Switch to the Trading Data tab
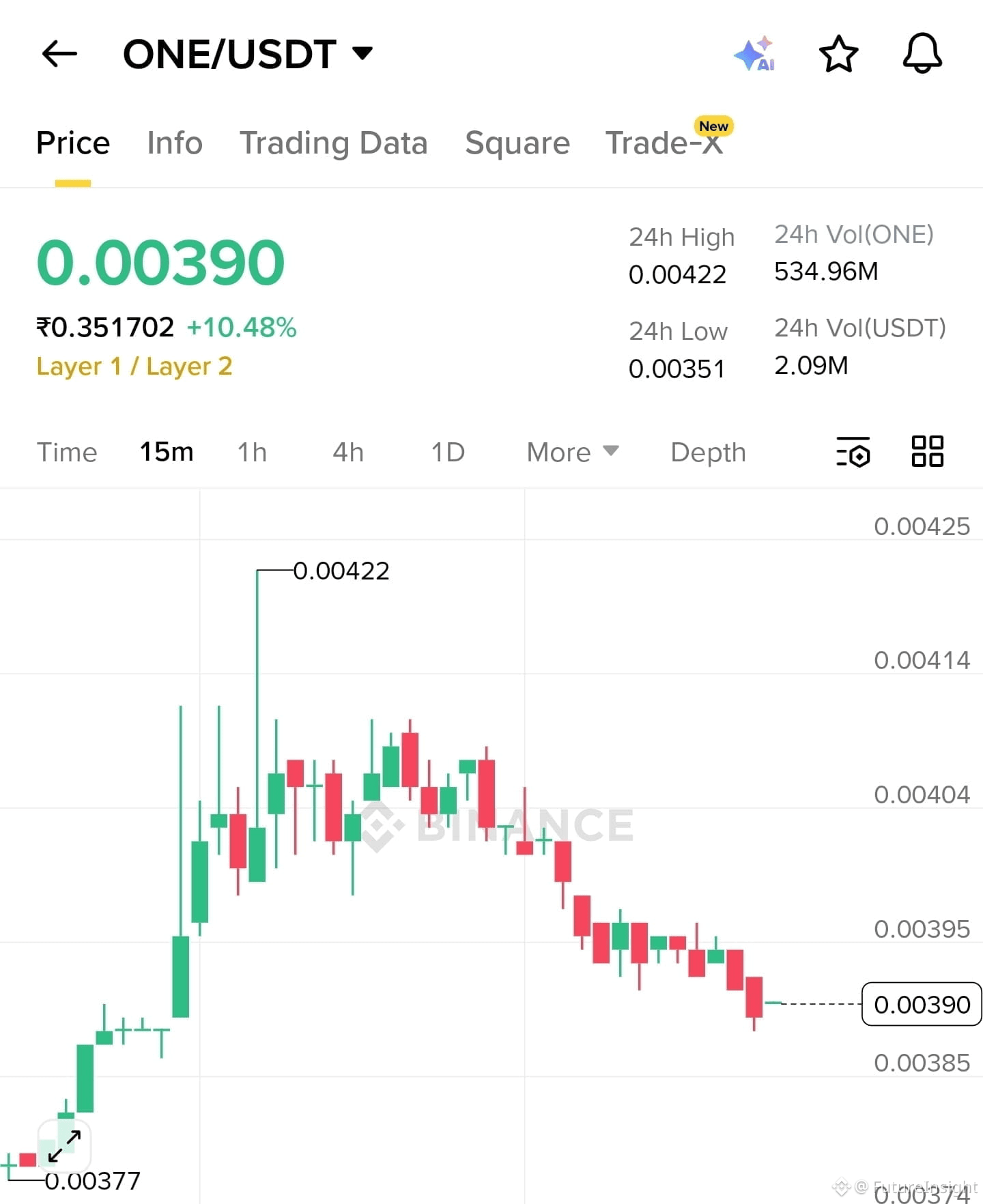 pyautogui.click(x=333, y=143)
